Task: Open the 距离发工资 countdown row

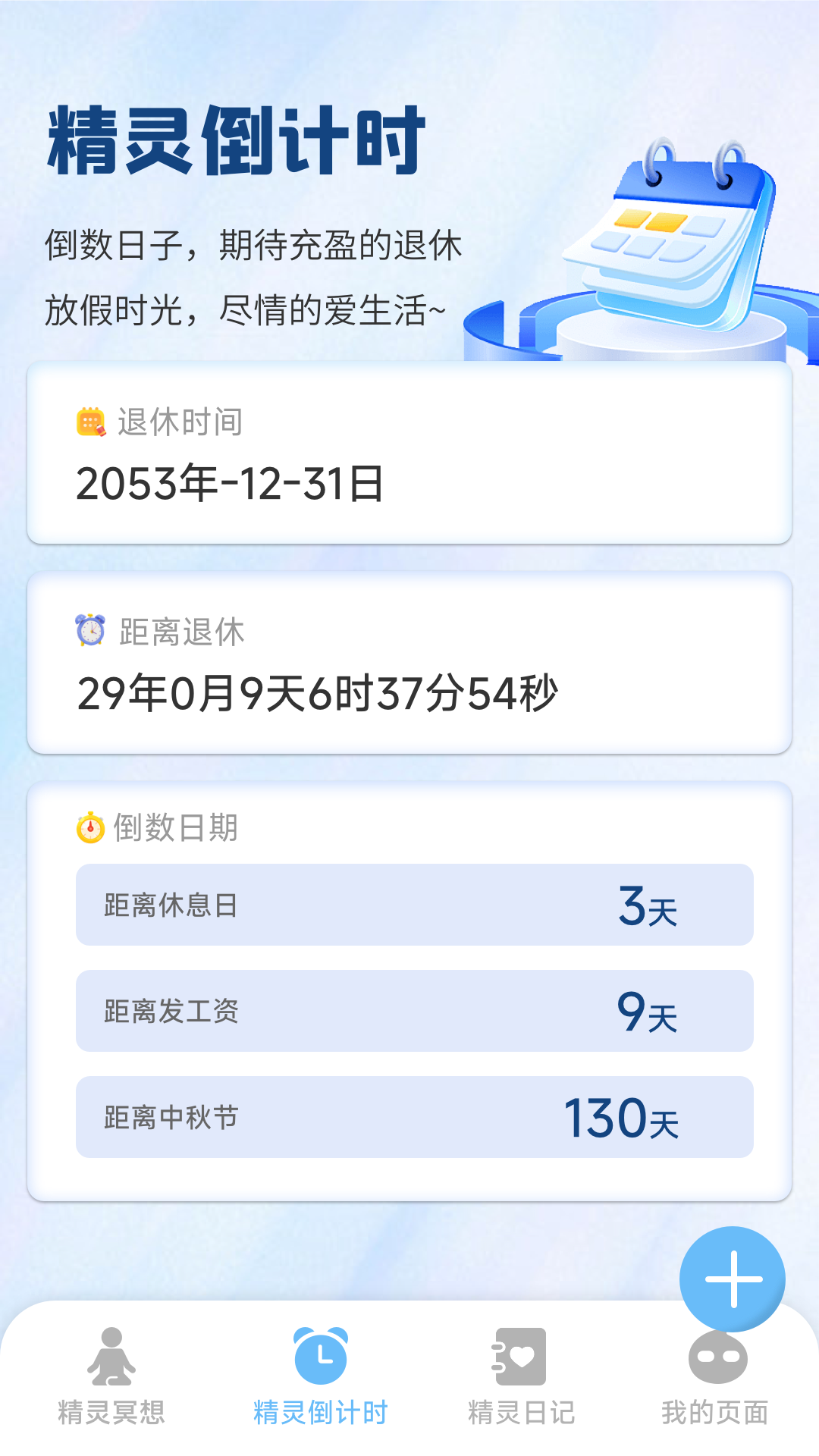Action: coord(414,1011)
